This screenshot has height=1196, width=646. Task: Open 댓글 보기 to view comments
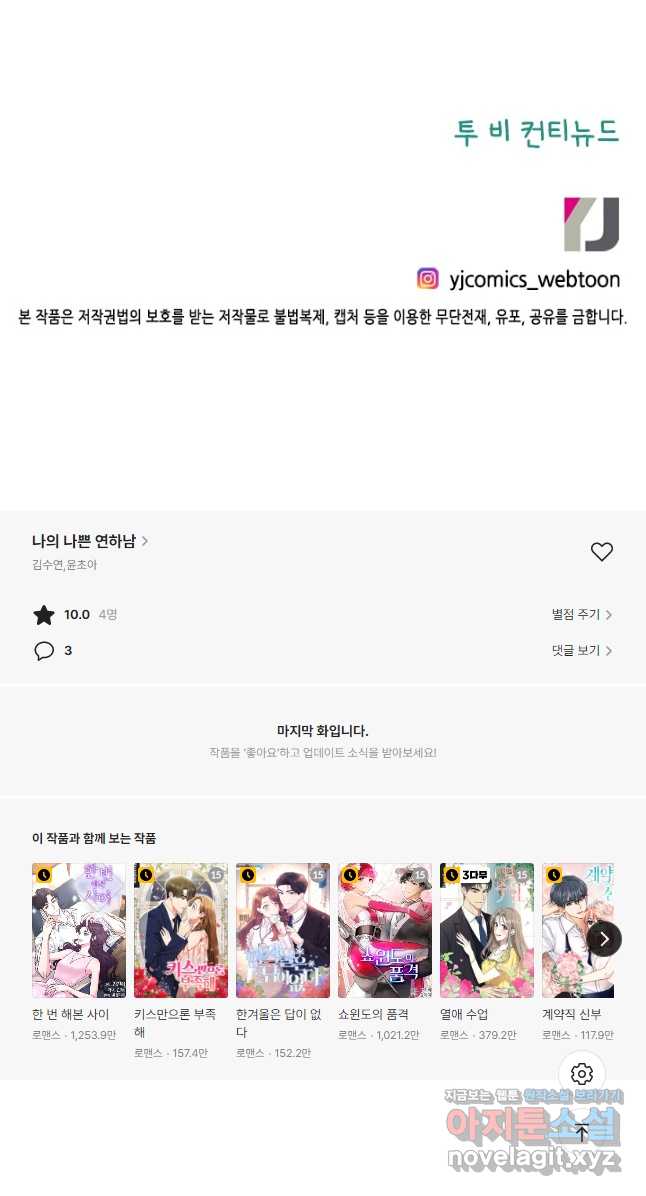tap(582, 651)
